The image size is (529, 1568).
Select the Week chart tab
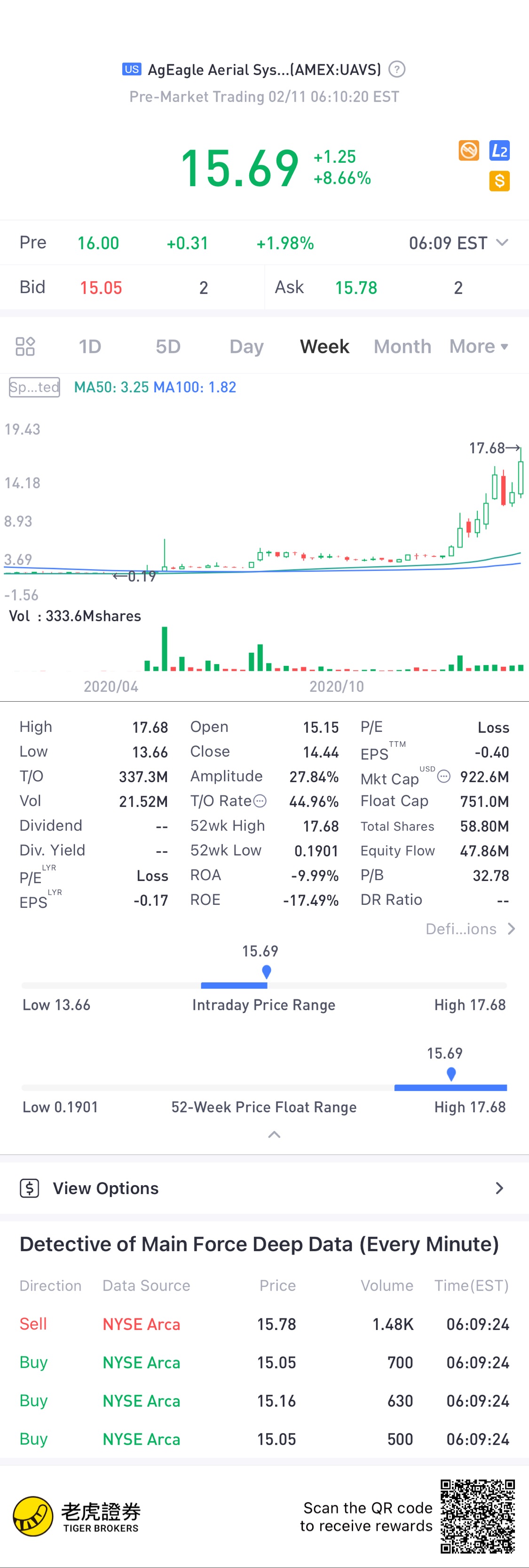(x=324, y=346)
